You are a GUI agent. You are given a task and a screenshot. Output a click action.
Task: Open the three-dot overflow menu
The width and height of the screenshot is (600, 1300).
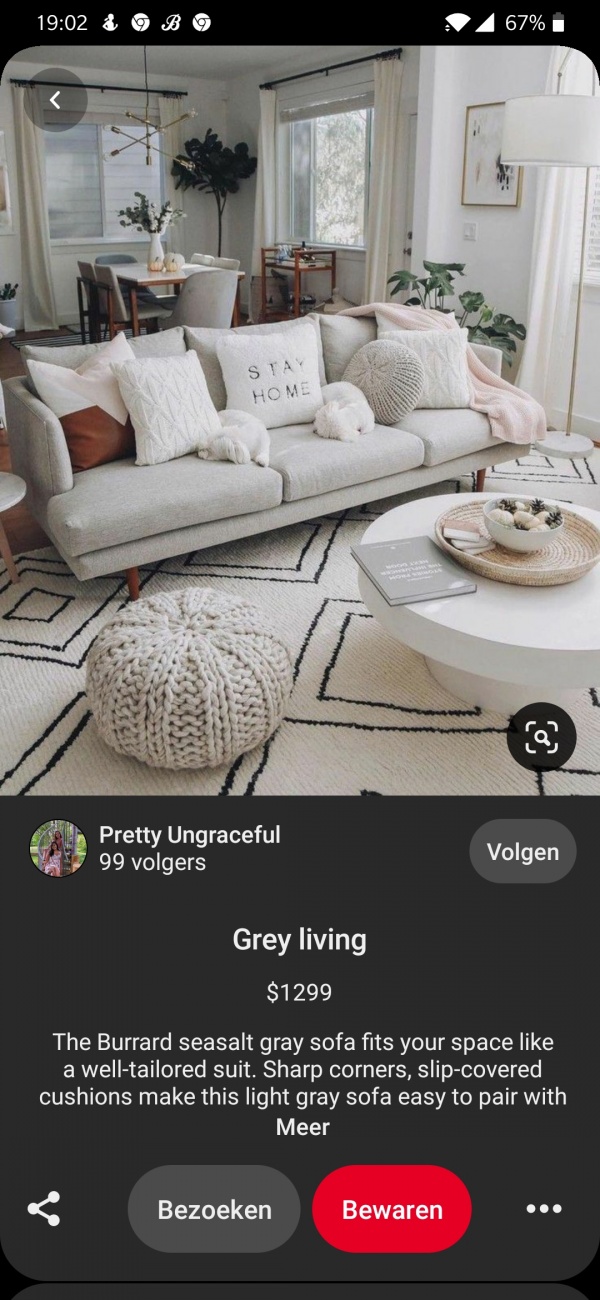(543, 1209)
